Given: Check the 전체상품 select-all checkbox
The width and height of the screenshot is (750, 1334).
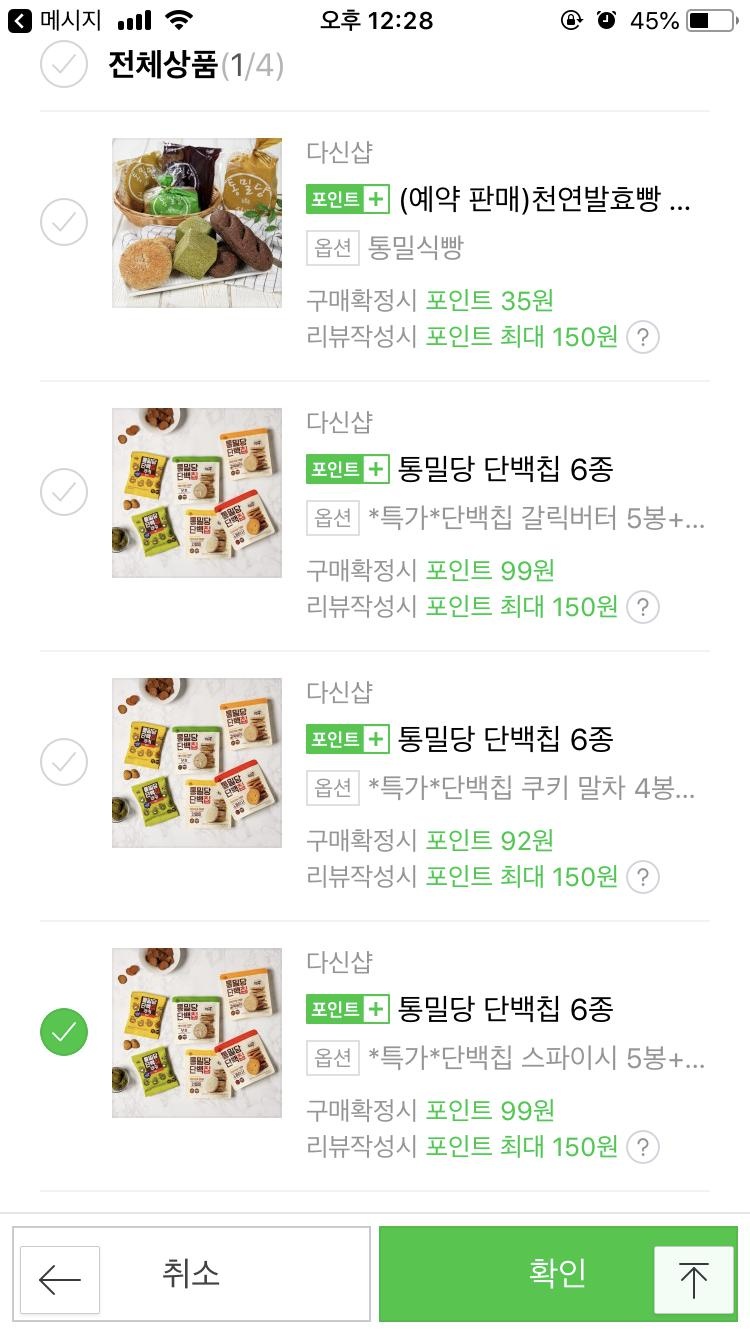Looking at the screenshot, I should pyautogui.click(x=63, y=67).
